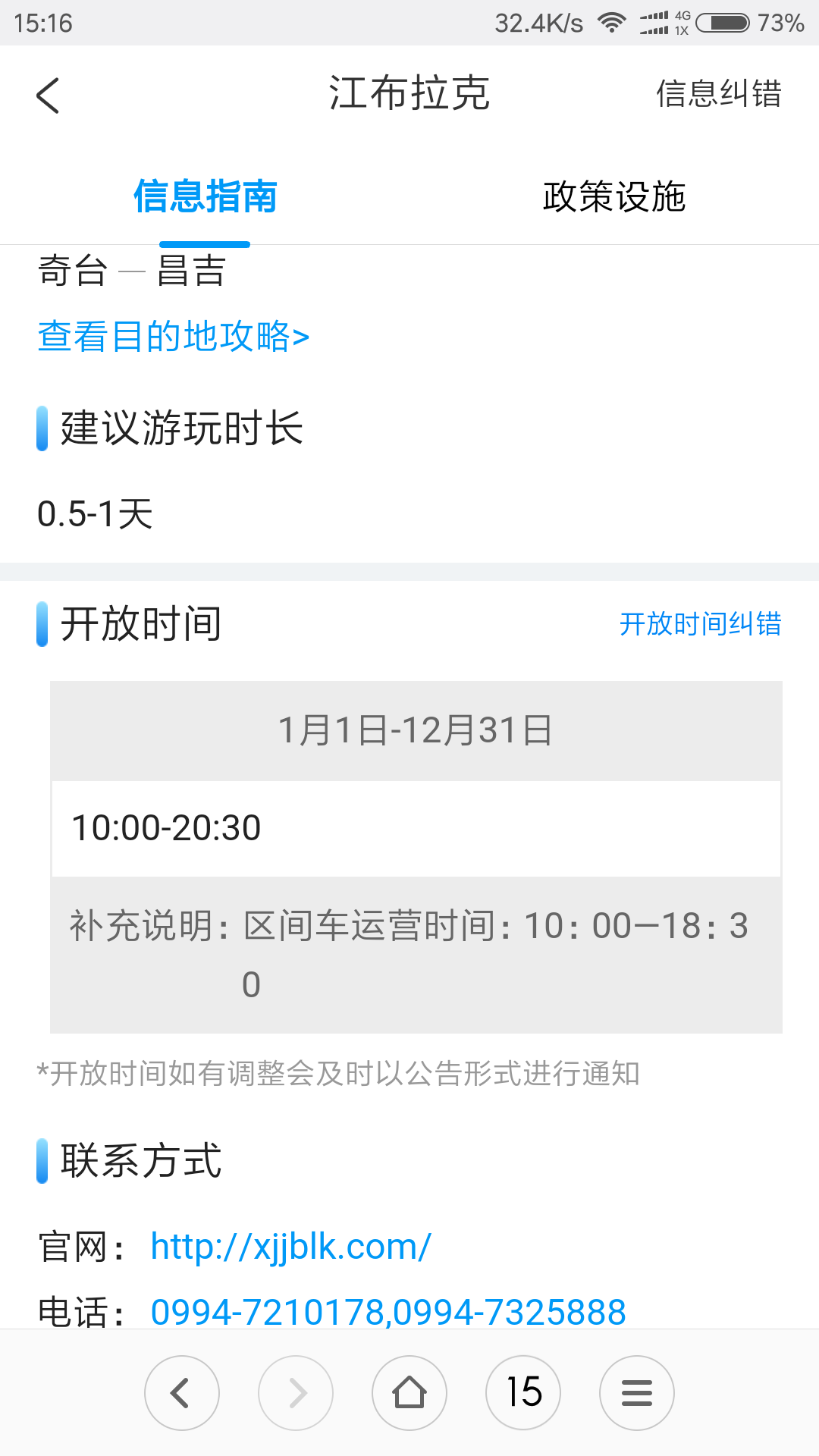Tap the browser forward arrow button
This screenshot has width=819, height=1456.
pos(296,1393)
